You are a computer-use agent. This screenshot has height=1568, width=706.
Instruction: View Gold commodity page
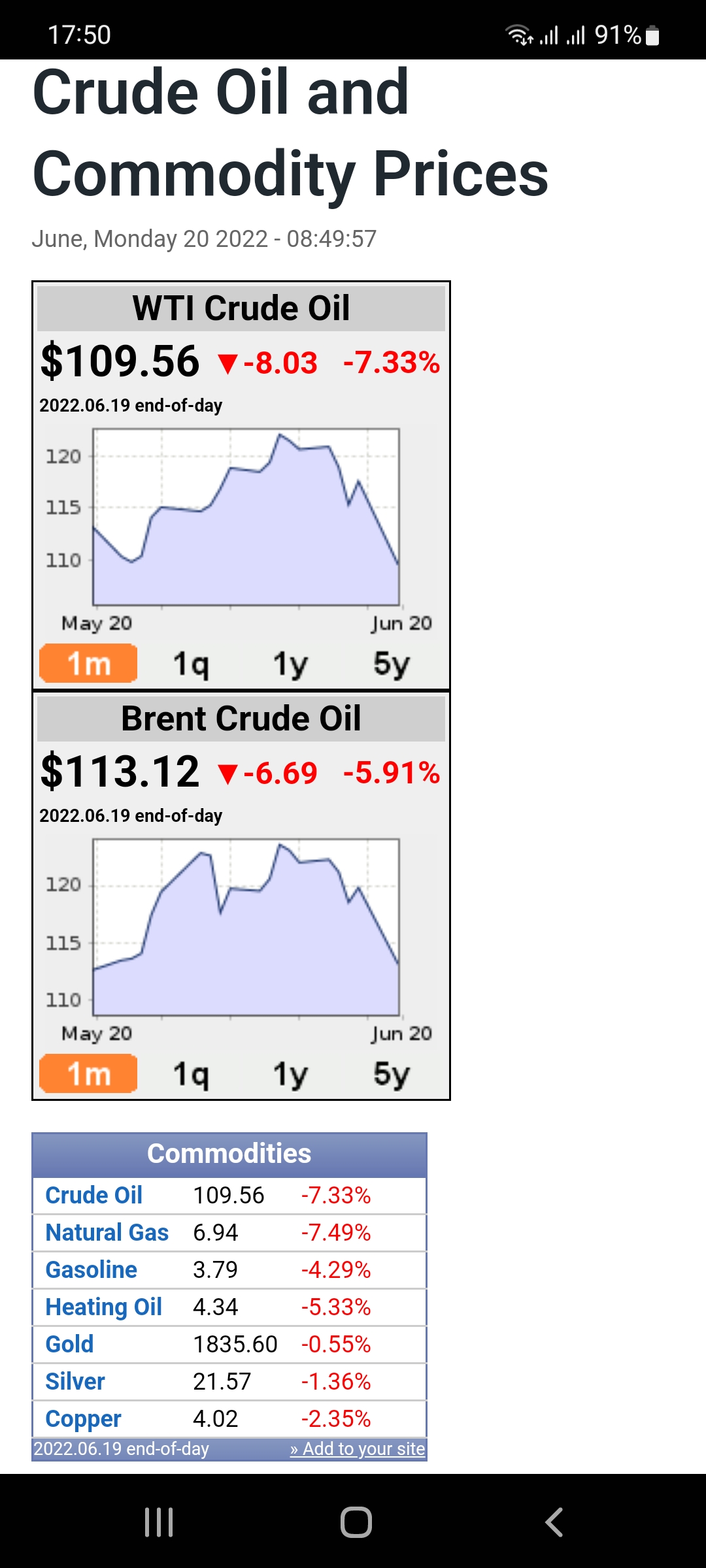click(70, 1345)
